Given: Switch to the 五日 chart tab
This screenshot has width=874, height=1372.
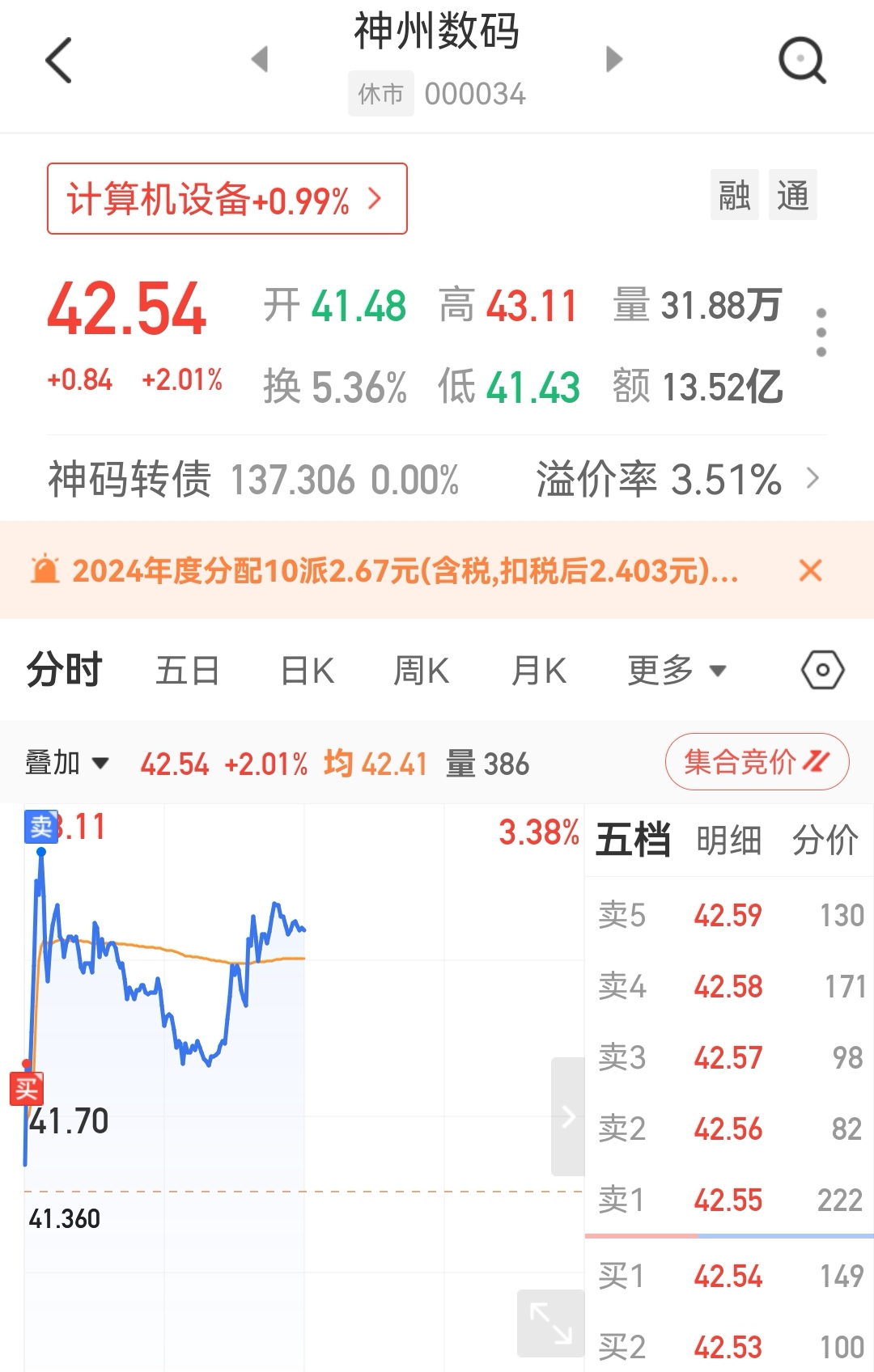Looking at the screenshot, I should (x=188, y=671).
